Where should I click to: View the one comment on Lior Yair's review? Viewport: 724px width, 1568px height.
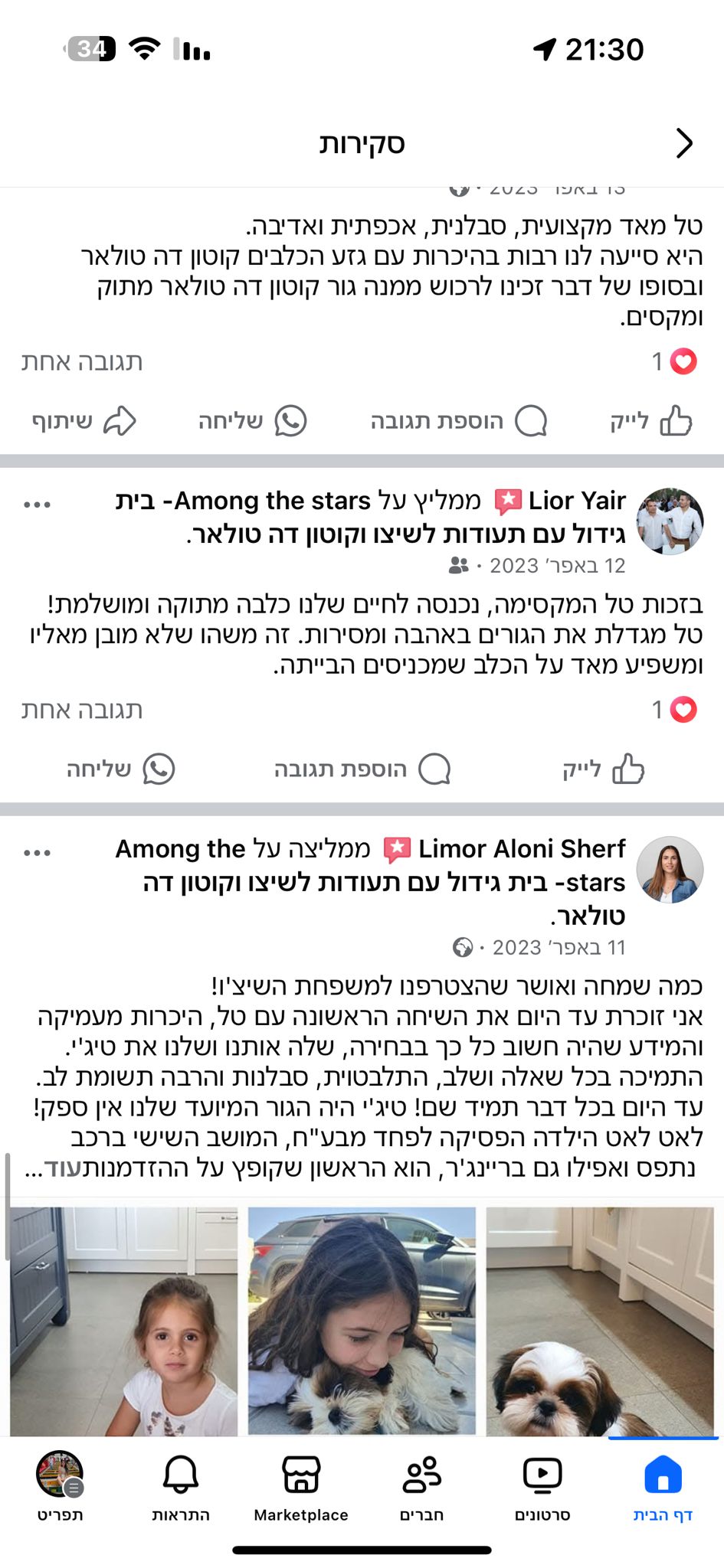pos(82,710)
